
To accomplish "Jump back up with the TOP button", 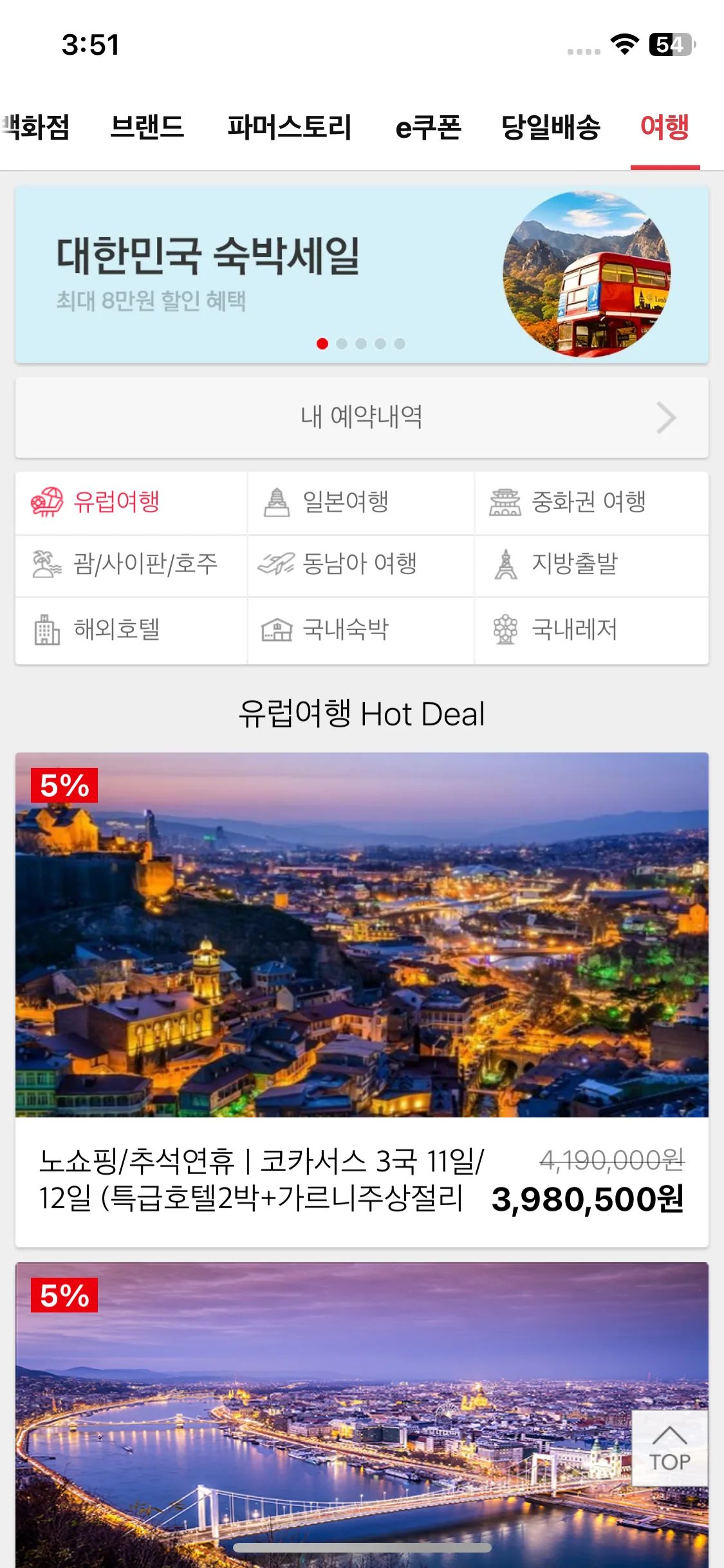I will (669, 1448).
